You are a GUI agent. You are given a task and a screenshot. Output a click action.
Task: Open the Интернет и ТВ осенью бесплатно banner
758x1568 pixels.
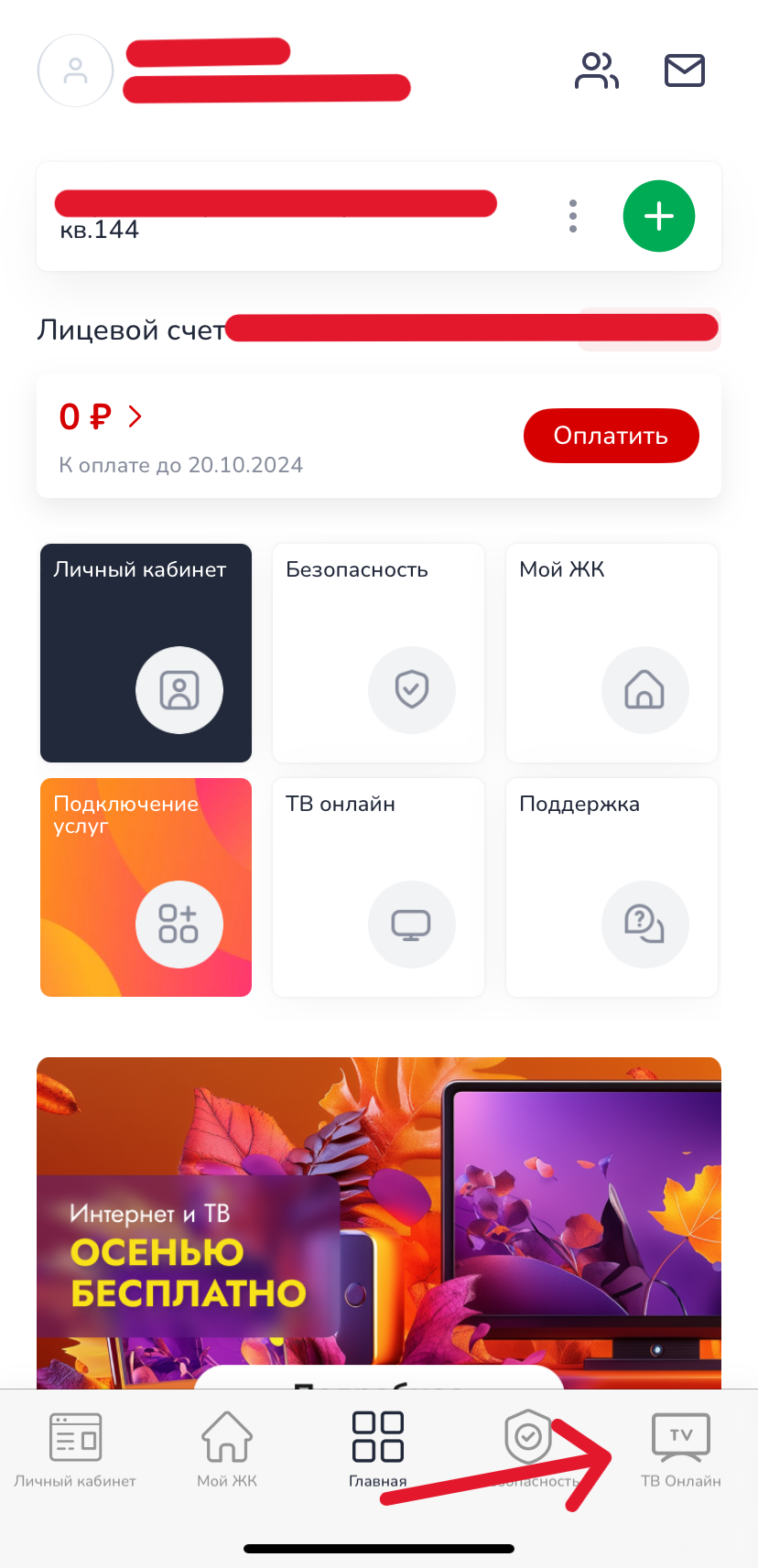[x=378, y=1217]
